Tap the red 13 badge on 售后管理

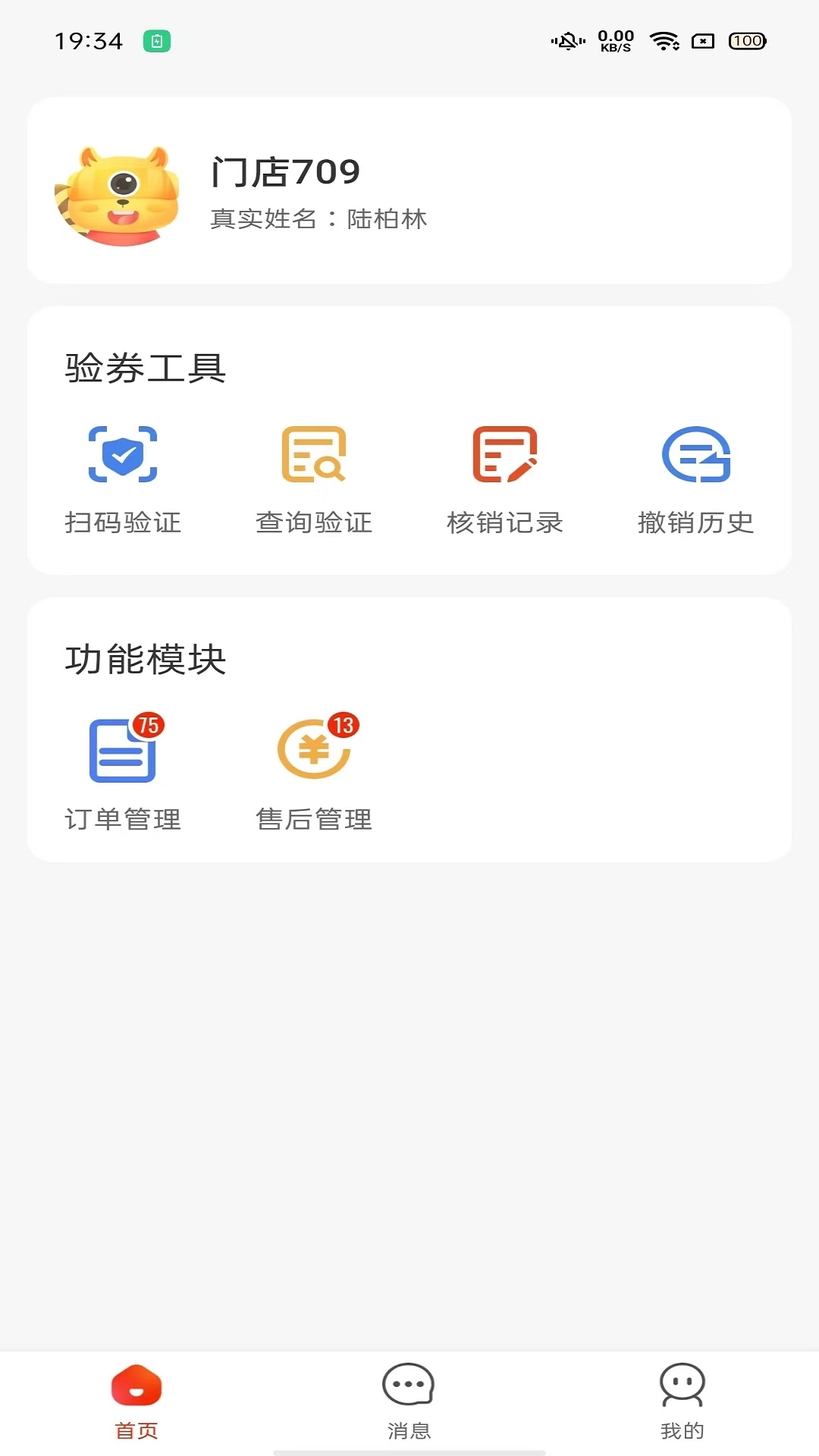tap(341, 726)
